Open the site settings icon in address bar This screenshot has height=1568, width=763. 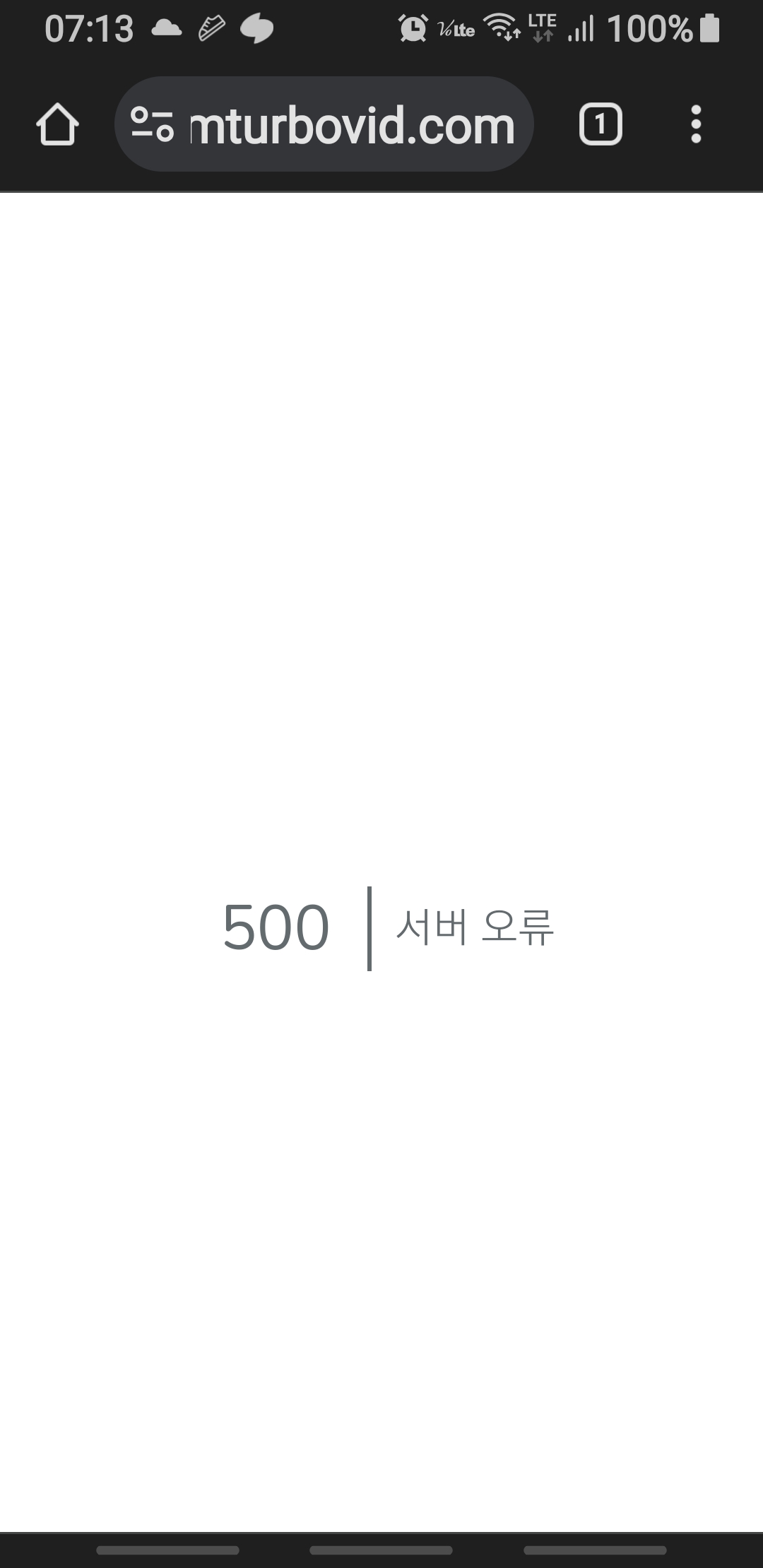[152, 124]
